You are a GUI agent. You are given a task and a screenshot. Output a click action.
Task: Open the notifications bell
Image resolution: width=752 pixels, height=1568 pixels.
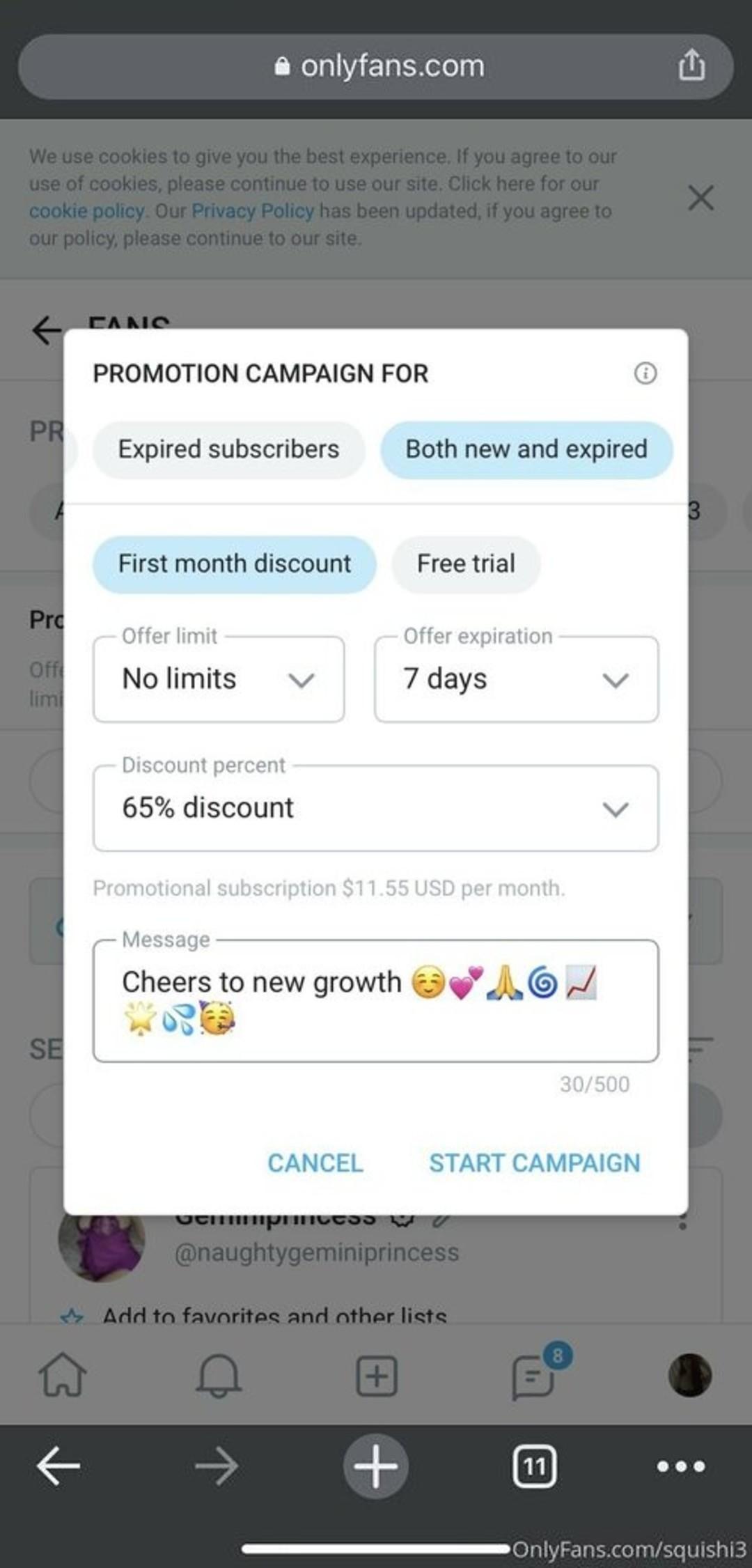pyautogui.click(x=219, y=1375)
